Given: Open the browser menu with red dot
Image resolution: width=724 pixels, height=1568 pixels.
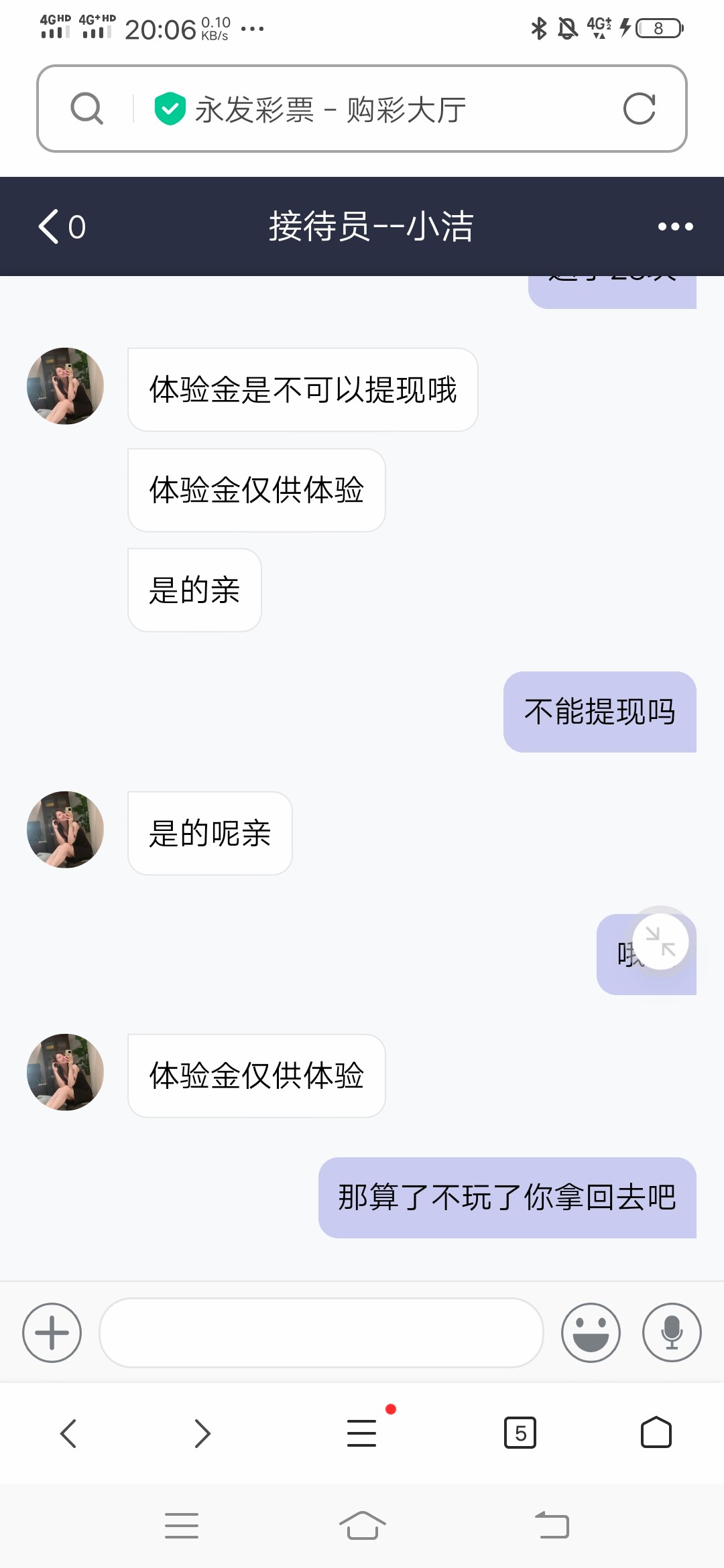Looking at the screenshot, I should (x=362, y=1433).
